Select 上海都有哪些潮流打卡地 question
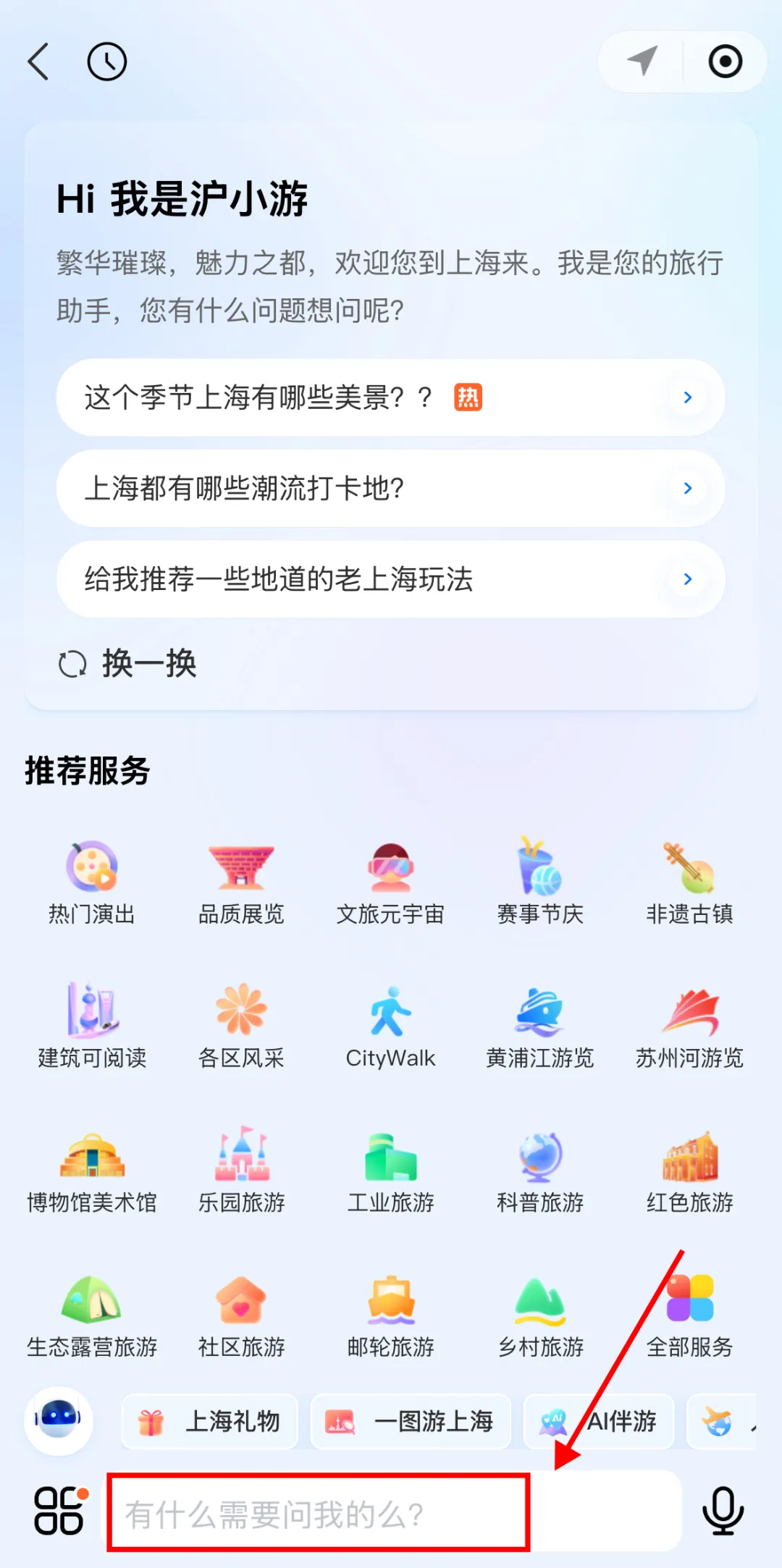The height and width of the screenshot is (1568, 782). coord(391,489)
